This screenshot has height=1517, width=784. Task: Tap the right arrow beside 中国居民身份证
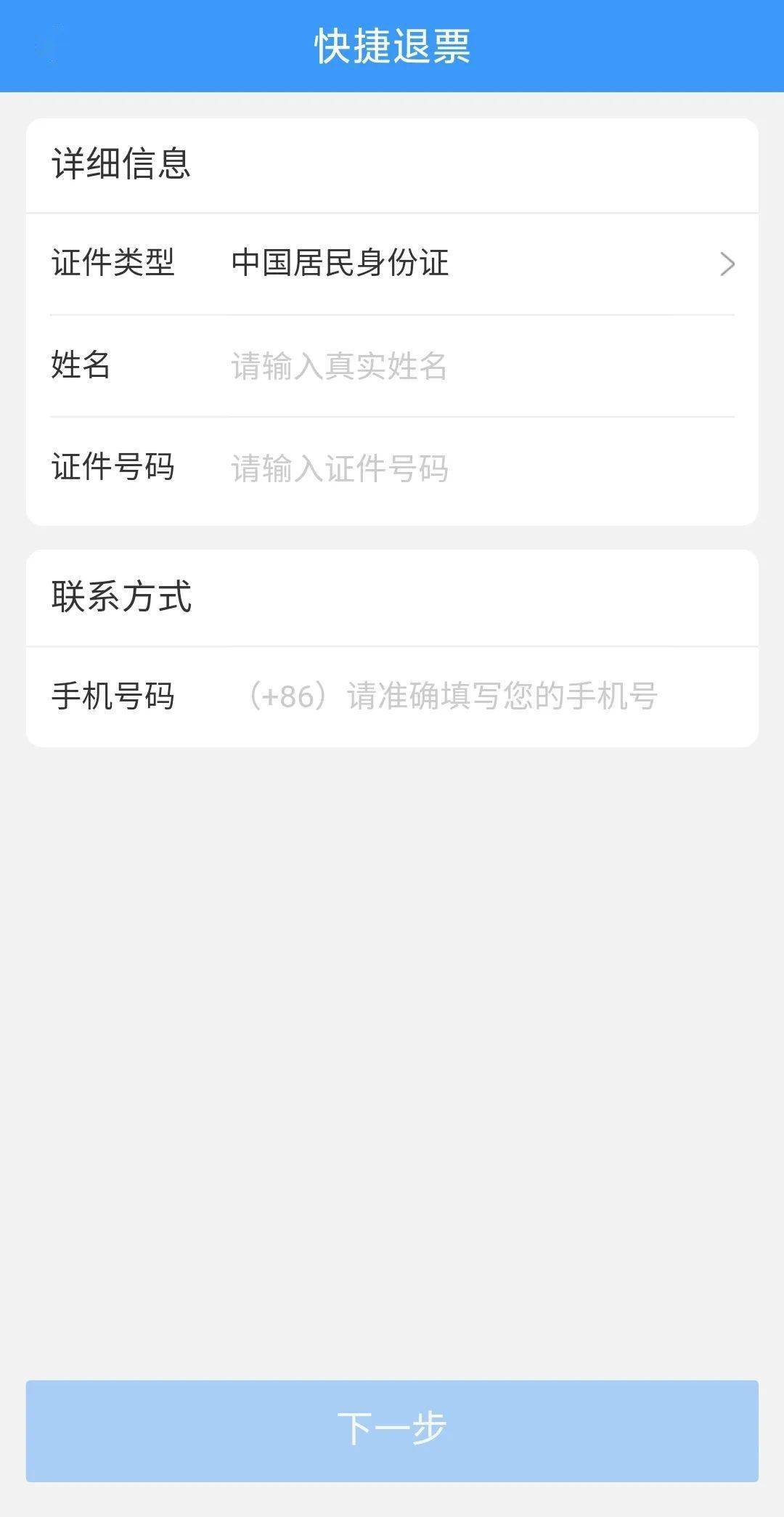point(727,265)
